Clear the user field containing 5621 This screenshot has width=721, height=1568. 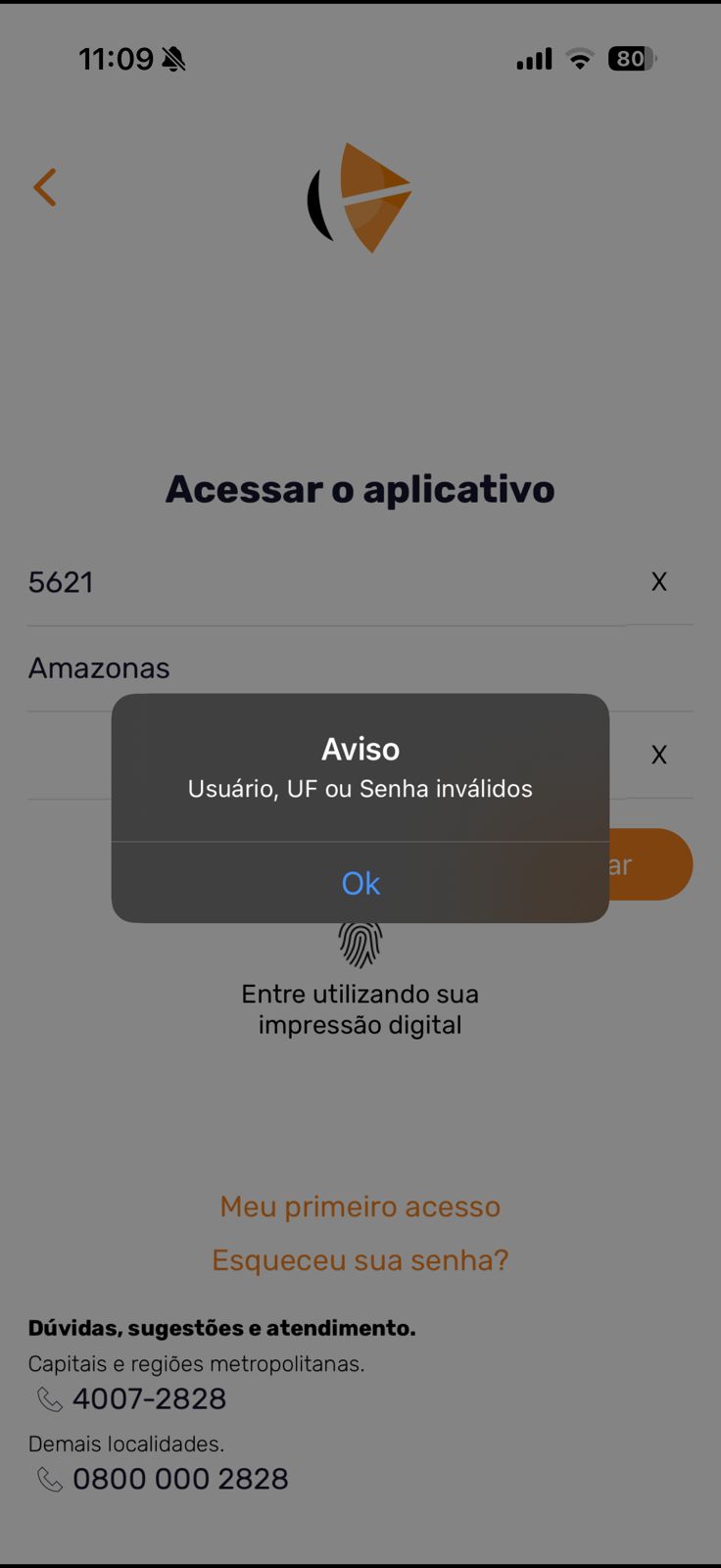pos(659,582)
